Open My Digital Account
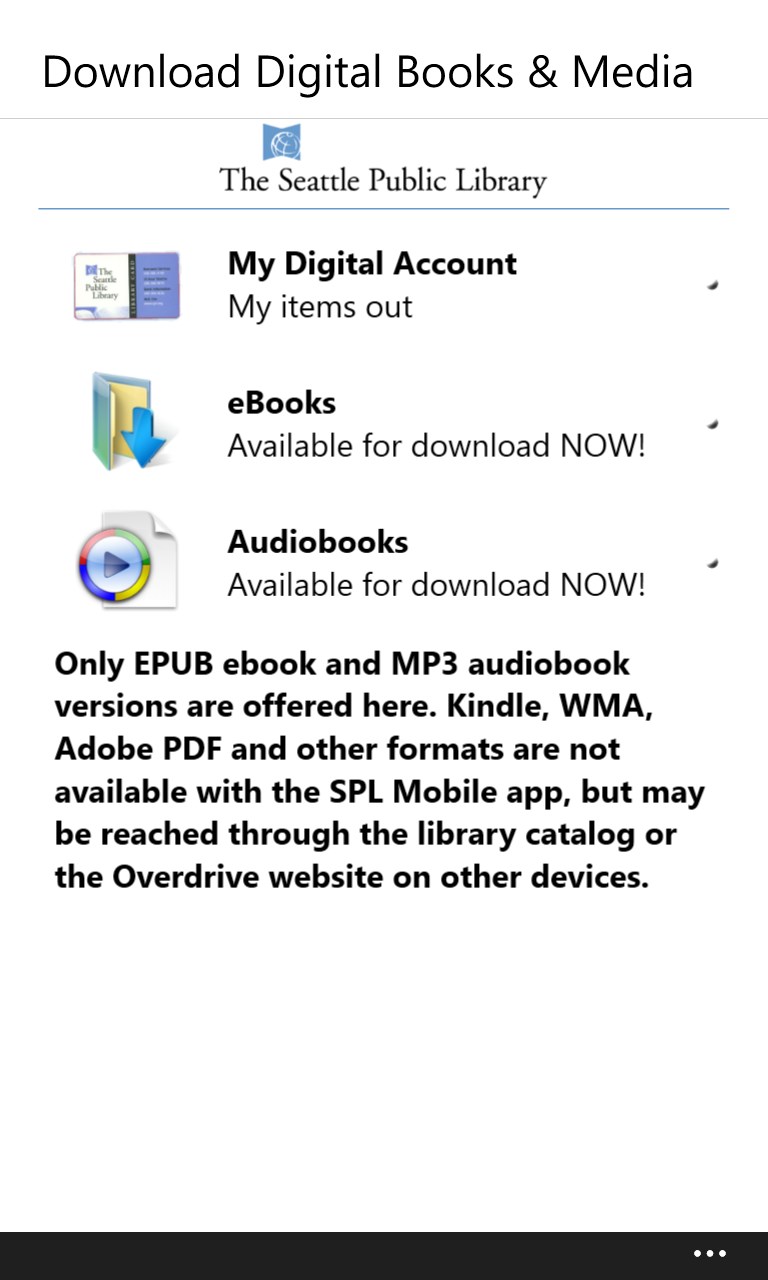 pyautogui.click(x=372, y=285)
